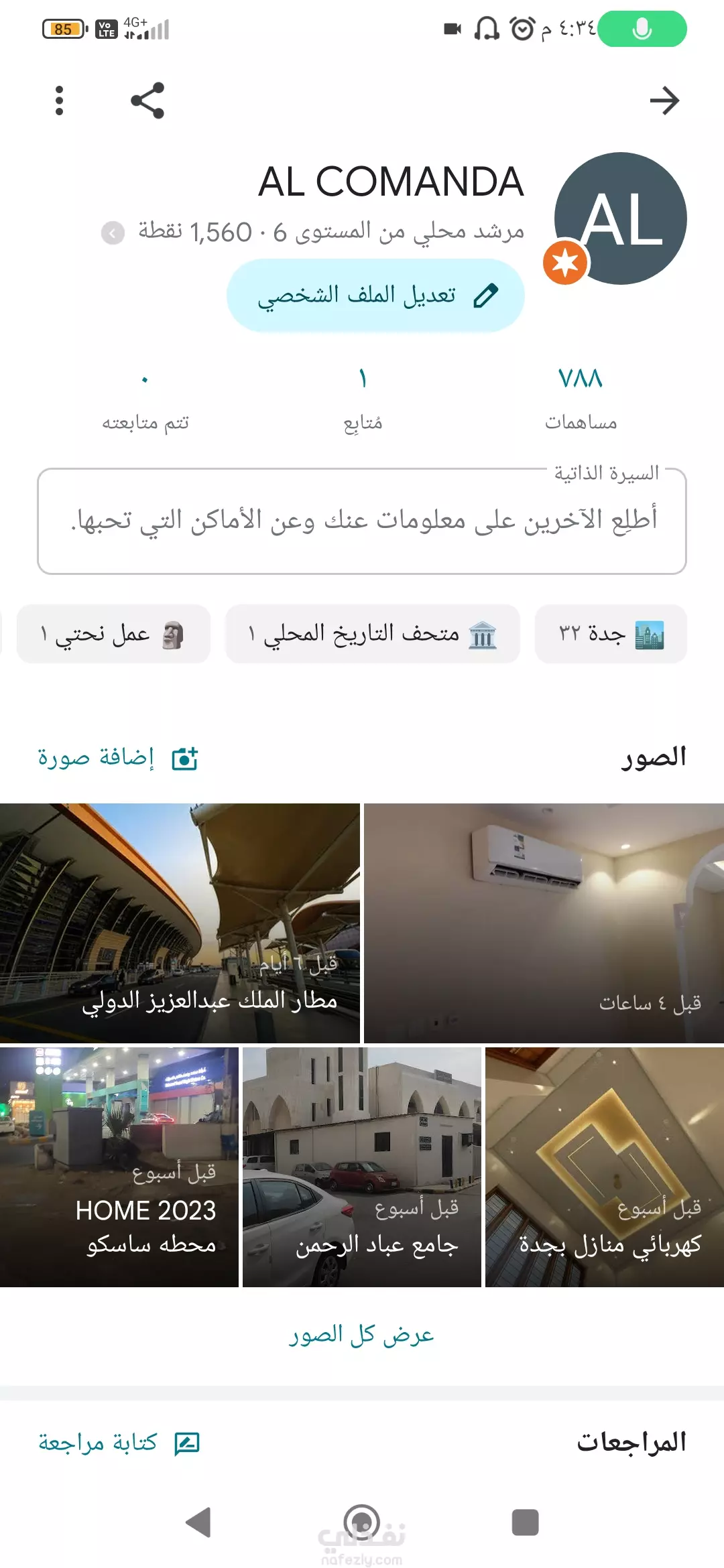Select the جدة ٣٢ chip
Image resolution: width=724 pixels, height=1568 pixels.
tap(611, 634)
